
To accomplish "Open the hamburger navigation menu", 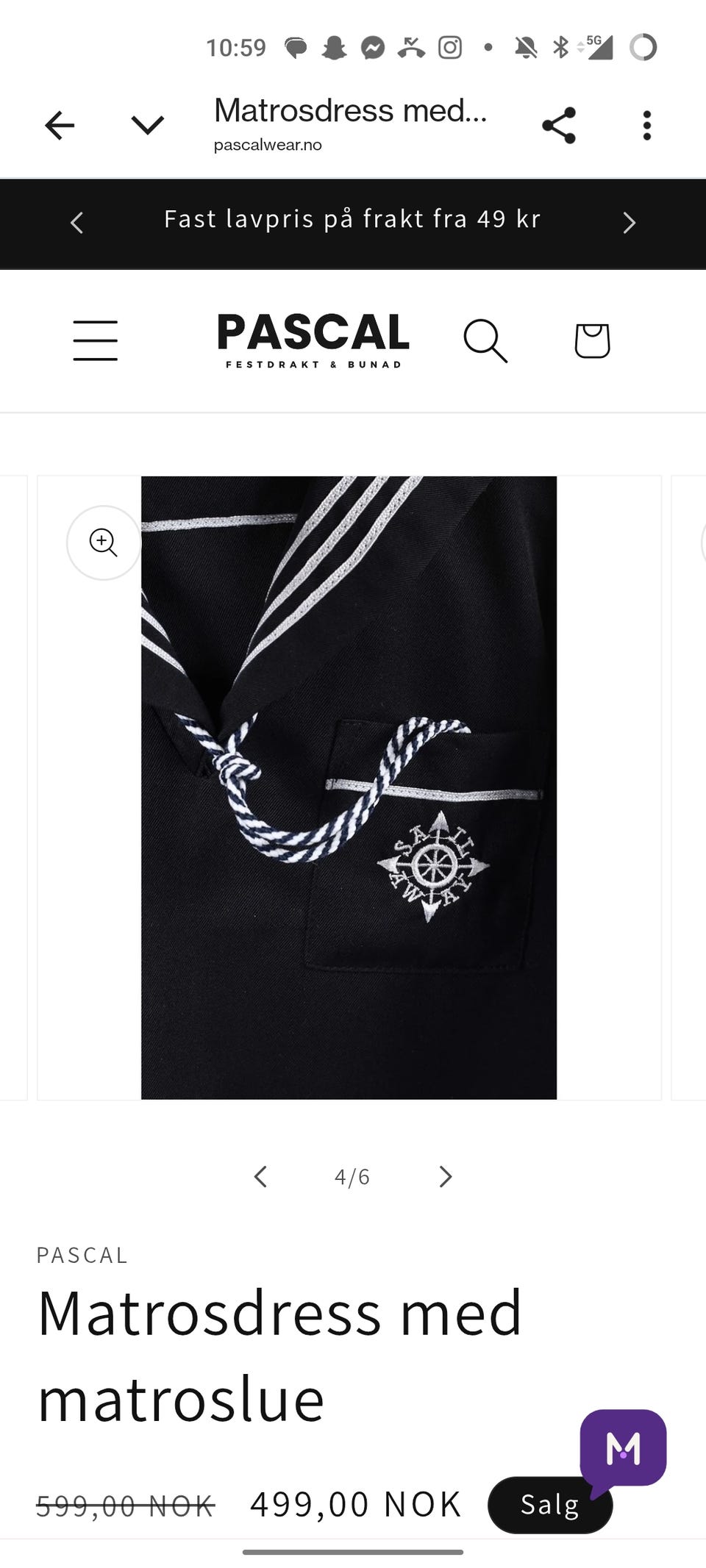I will point(96,340).
